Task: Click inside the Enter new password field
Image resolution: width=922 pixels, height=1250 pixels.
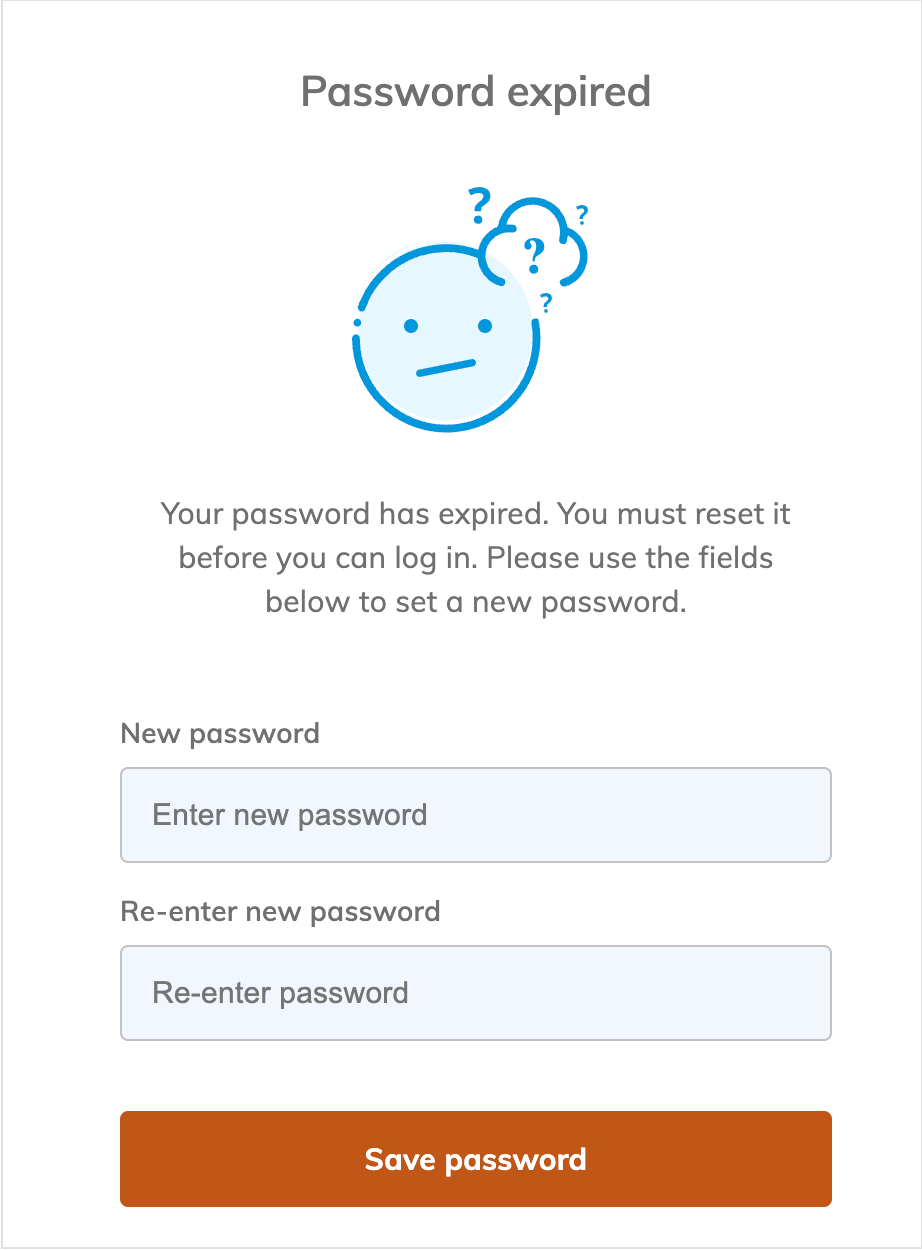Action: [x=476, y=815]
